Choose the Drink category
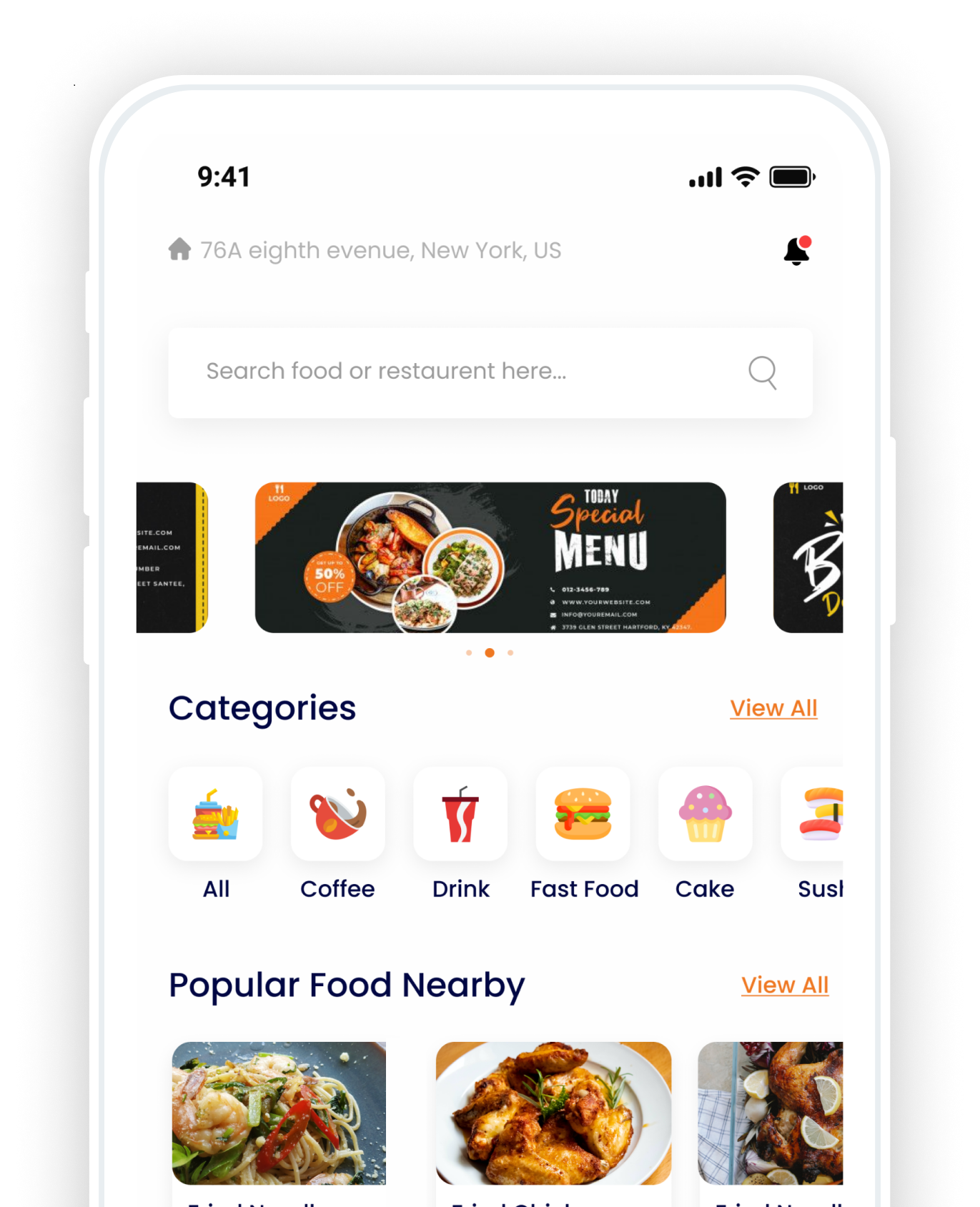The height and width of the screenshot is (1207, 980). click(x=460, y=815)
